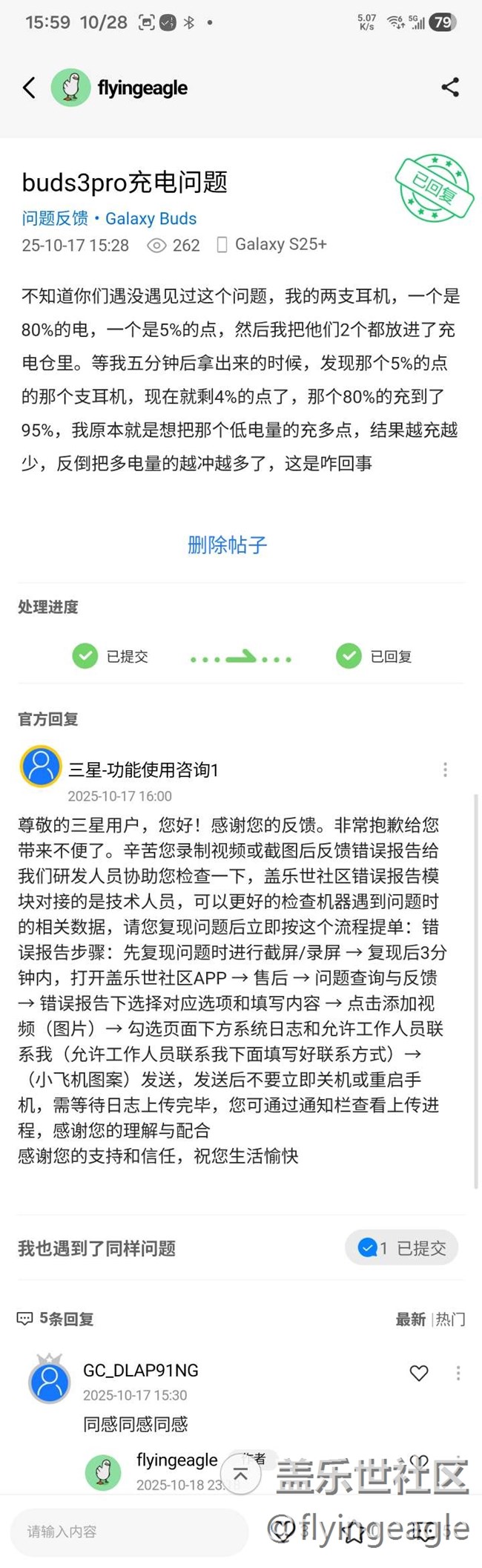Like GC_DLAP91NG's comment

(x=419, y=1373)
